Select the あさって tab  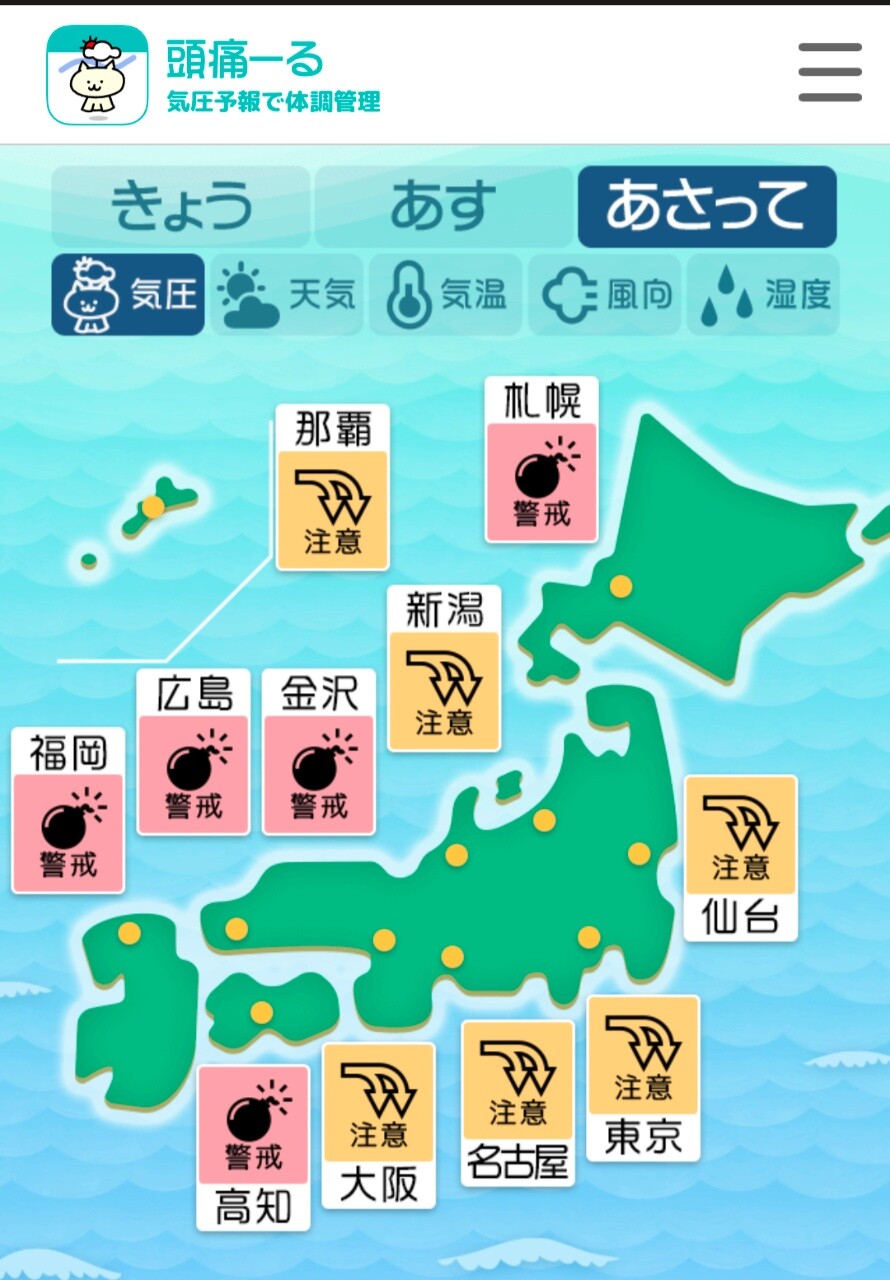tap(706, 207)
